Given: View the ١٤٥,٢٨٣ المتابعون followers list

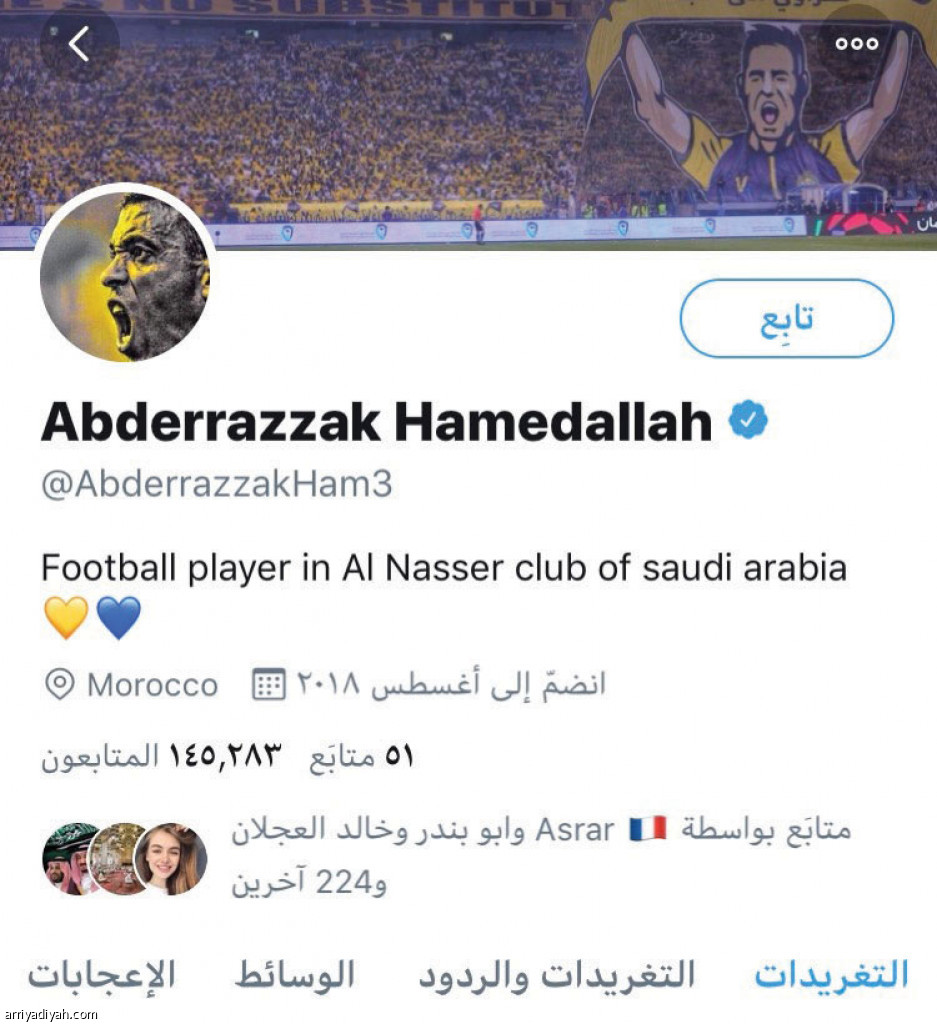Looking at the screenshot, I should pos(162,757).
